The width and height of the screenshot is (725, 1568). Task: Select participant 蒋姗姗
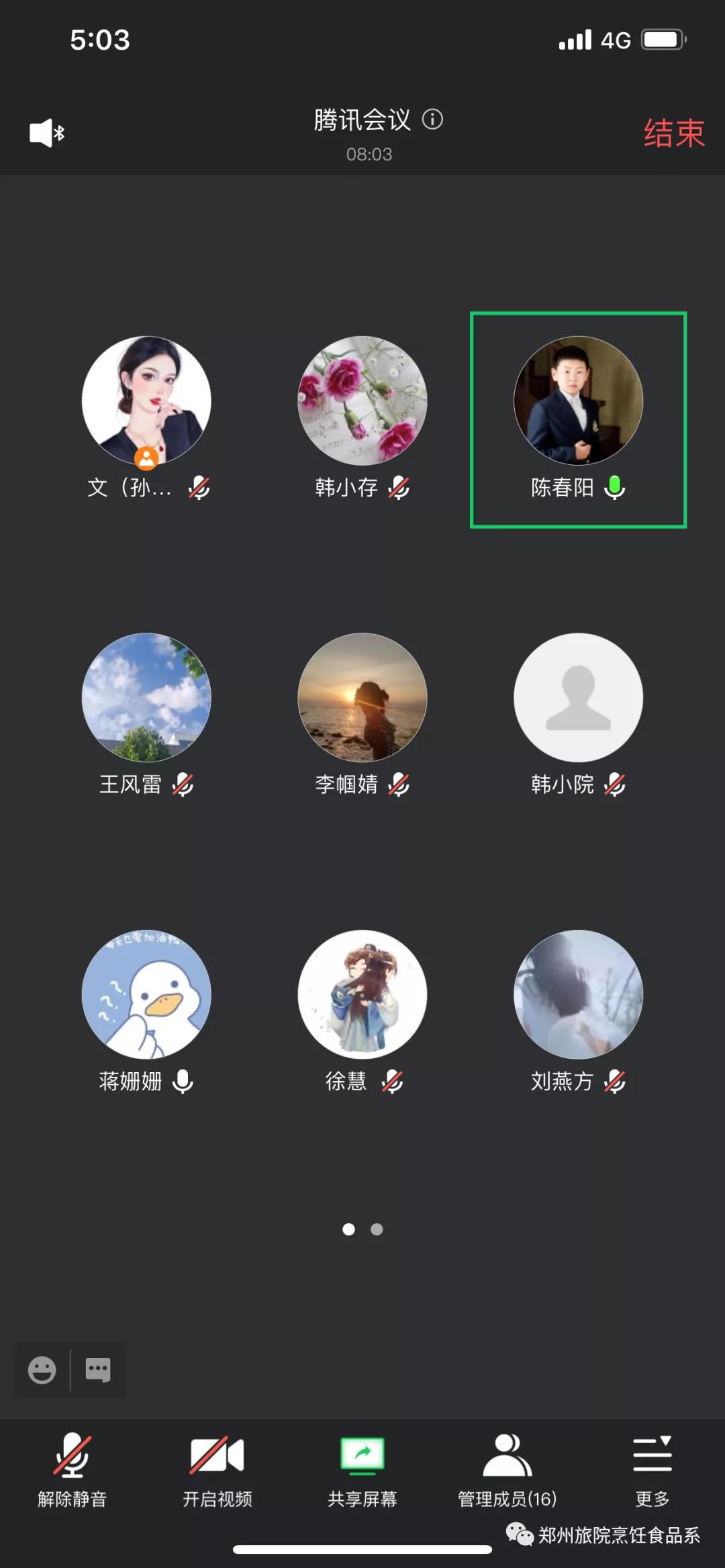[x=146, y=994]
